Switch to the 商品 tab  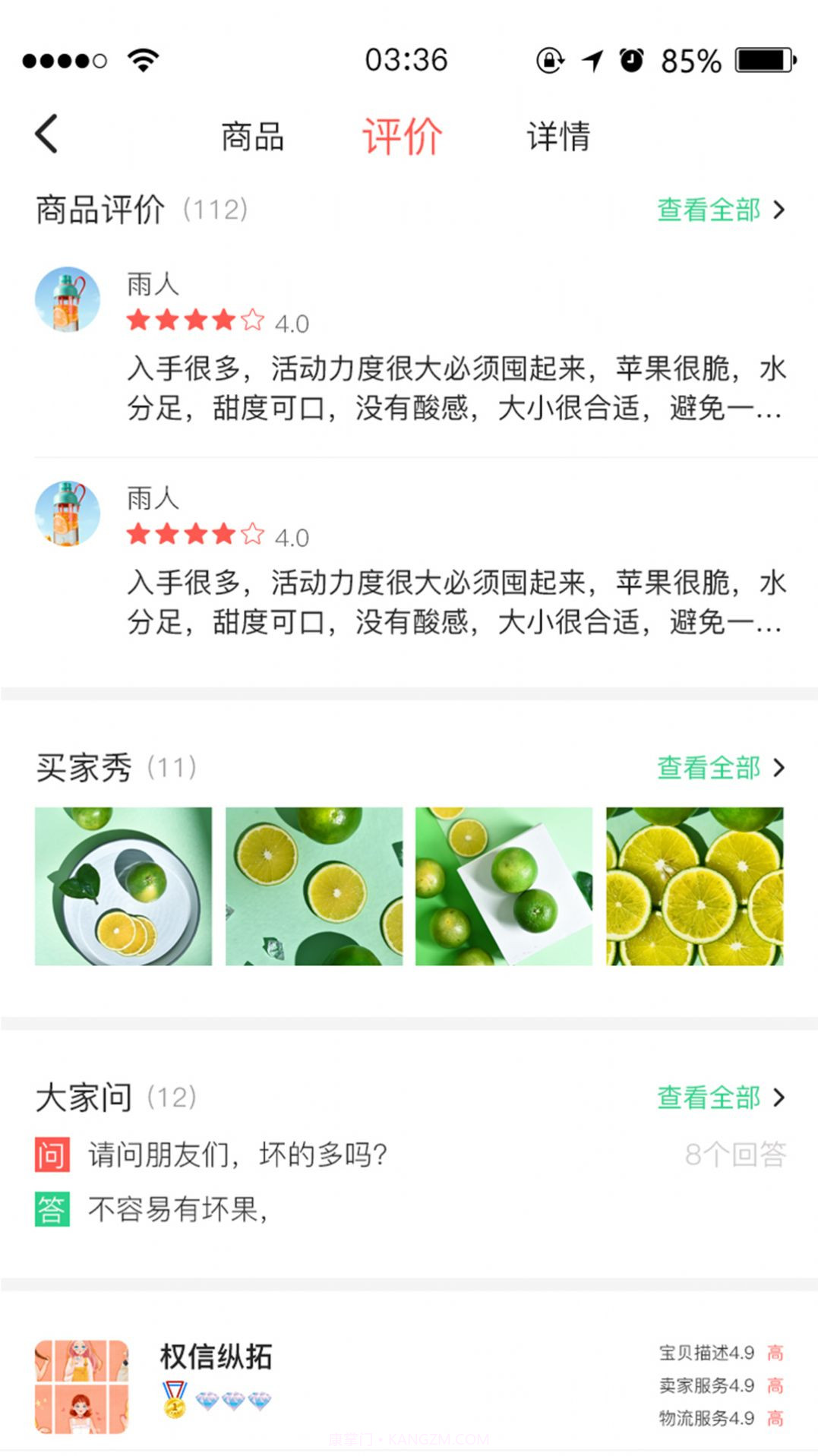[x=252, y=136]
